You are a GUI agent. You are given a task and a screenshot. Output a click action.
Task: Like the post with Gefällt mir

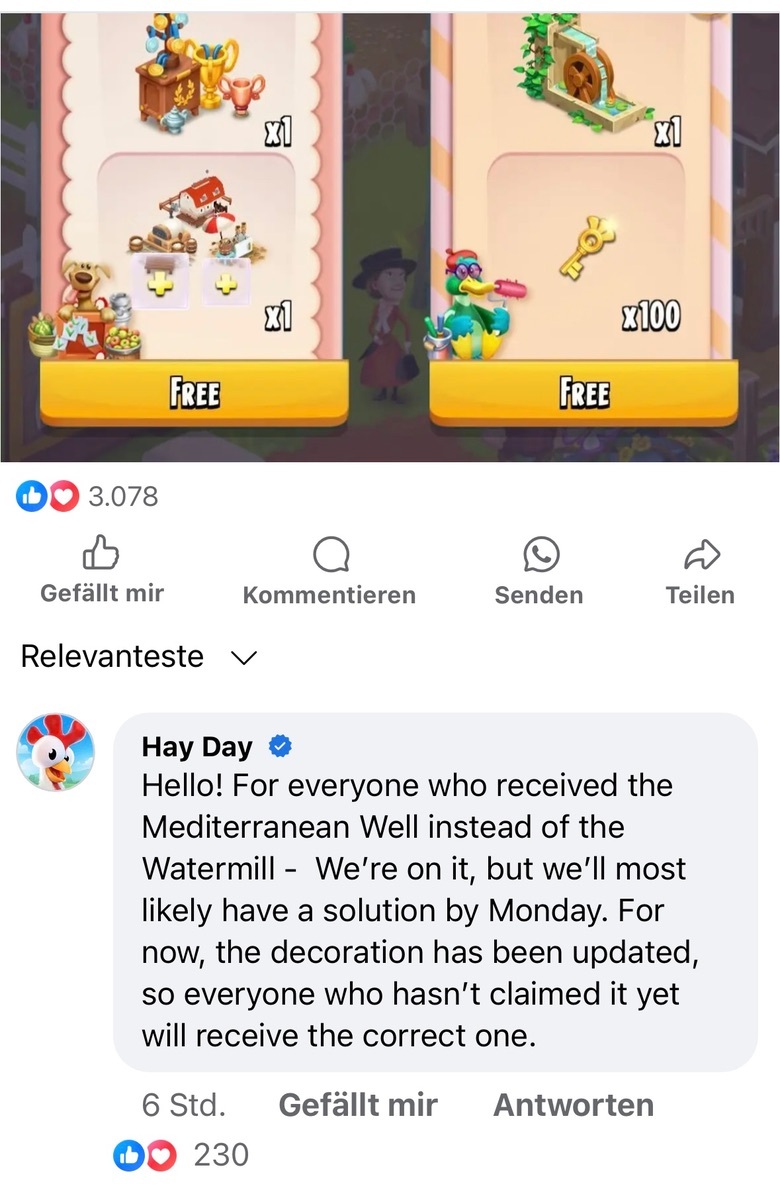pyautogui.click(x=102, y=570)
